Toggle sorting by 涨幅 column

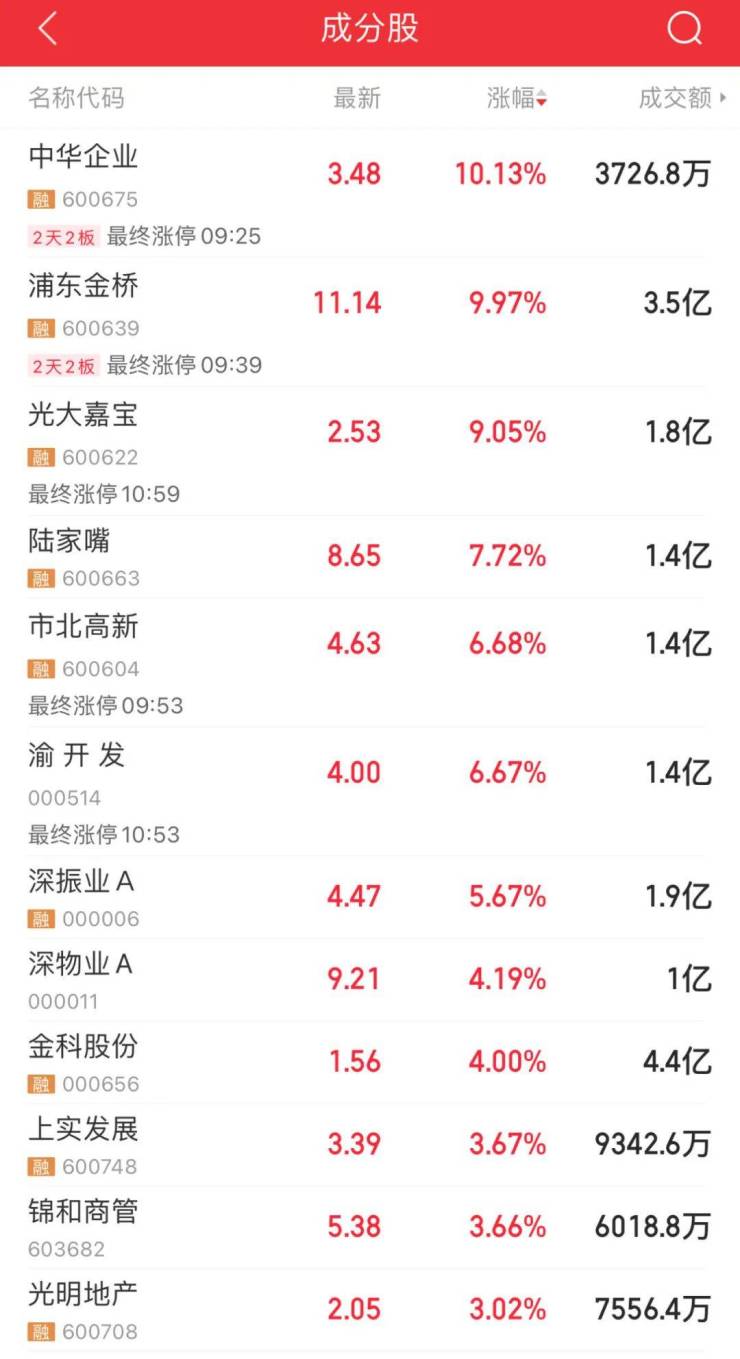click(x=516, y=98)
